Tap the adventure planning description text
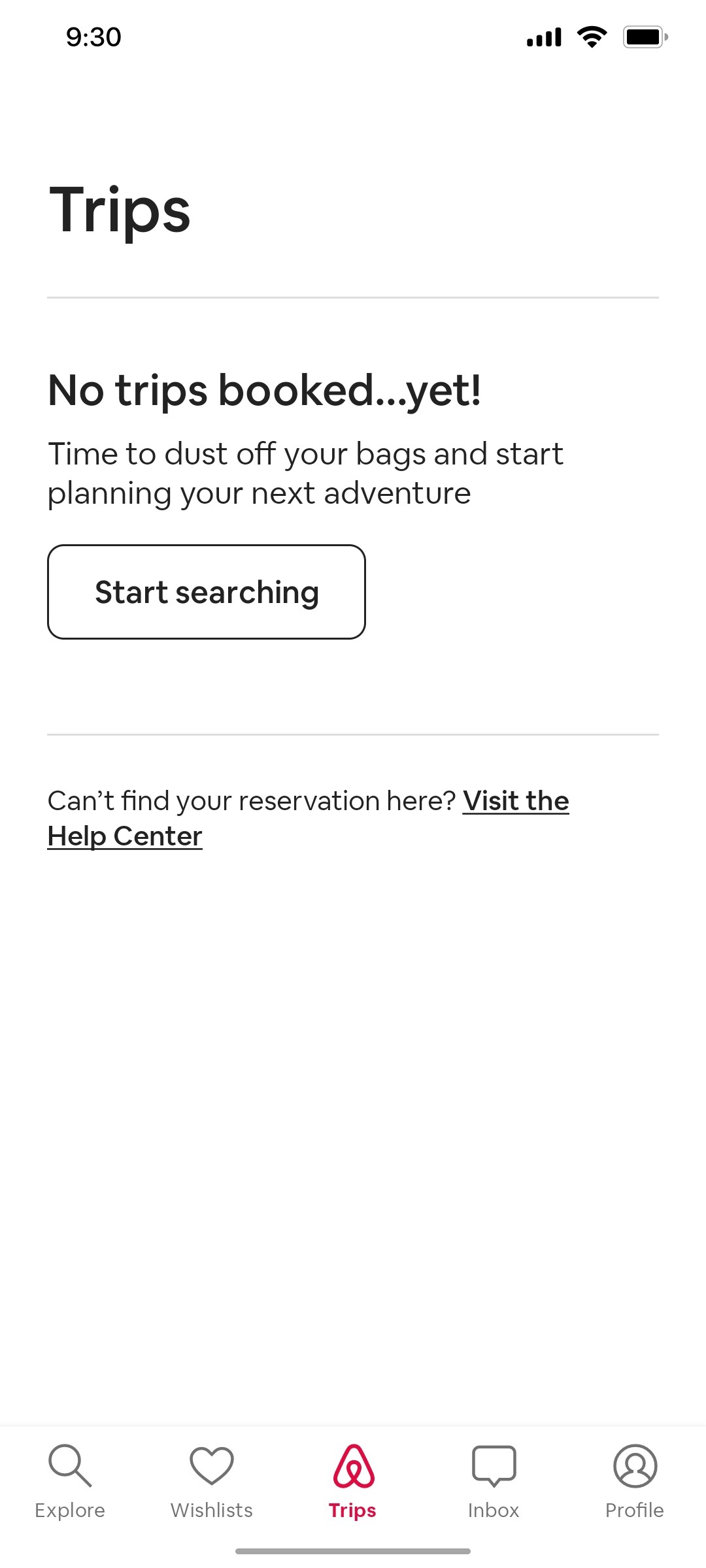This screenshot has height=1568, width=706. [x=305, y=472]
